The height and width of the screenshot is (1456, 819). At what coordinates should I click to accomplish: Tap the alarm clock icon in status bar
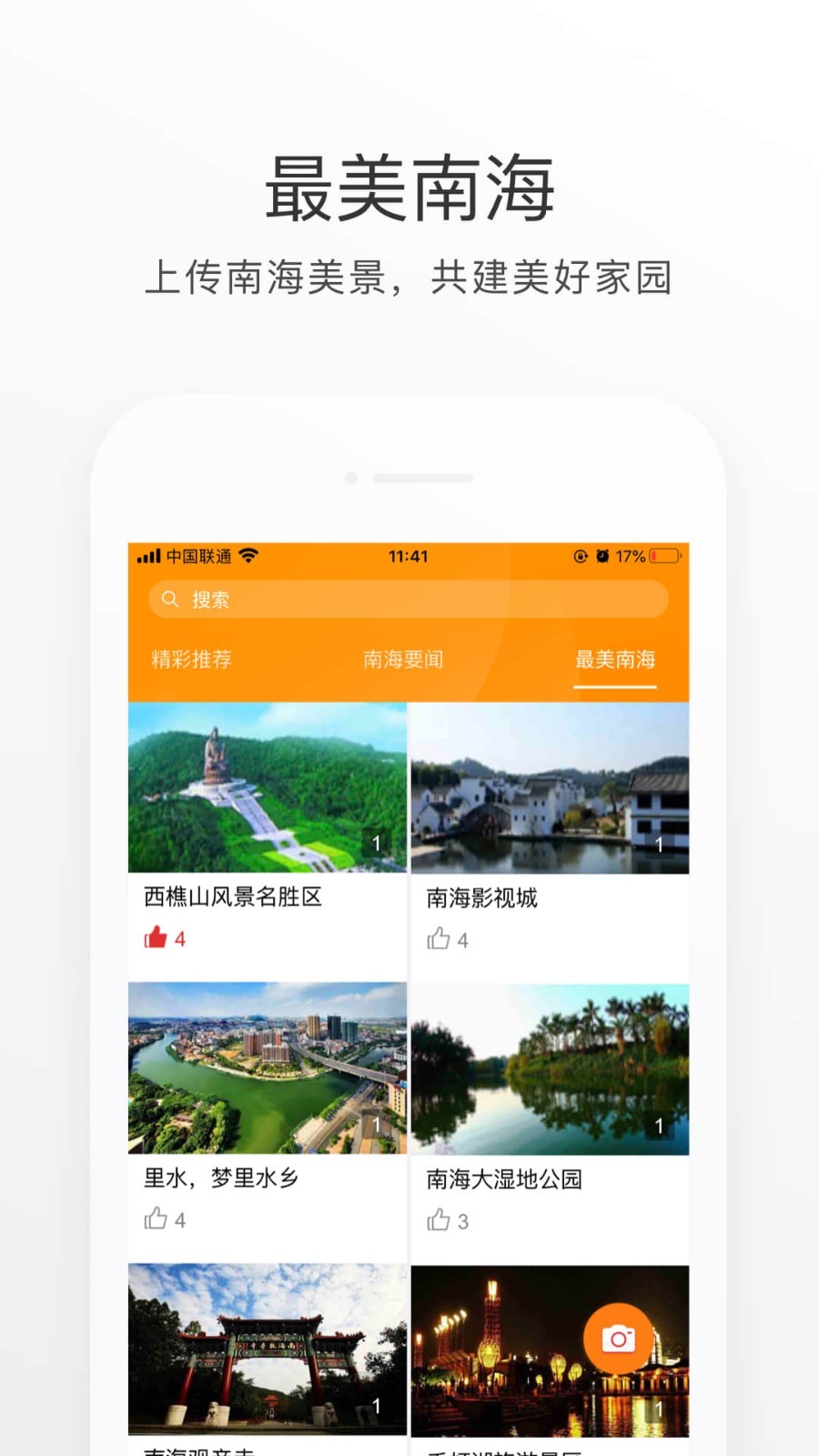602,556
